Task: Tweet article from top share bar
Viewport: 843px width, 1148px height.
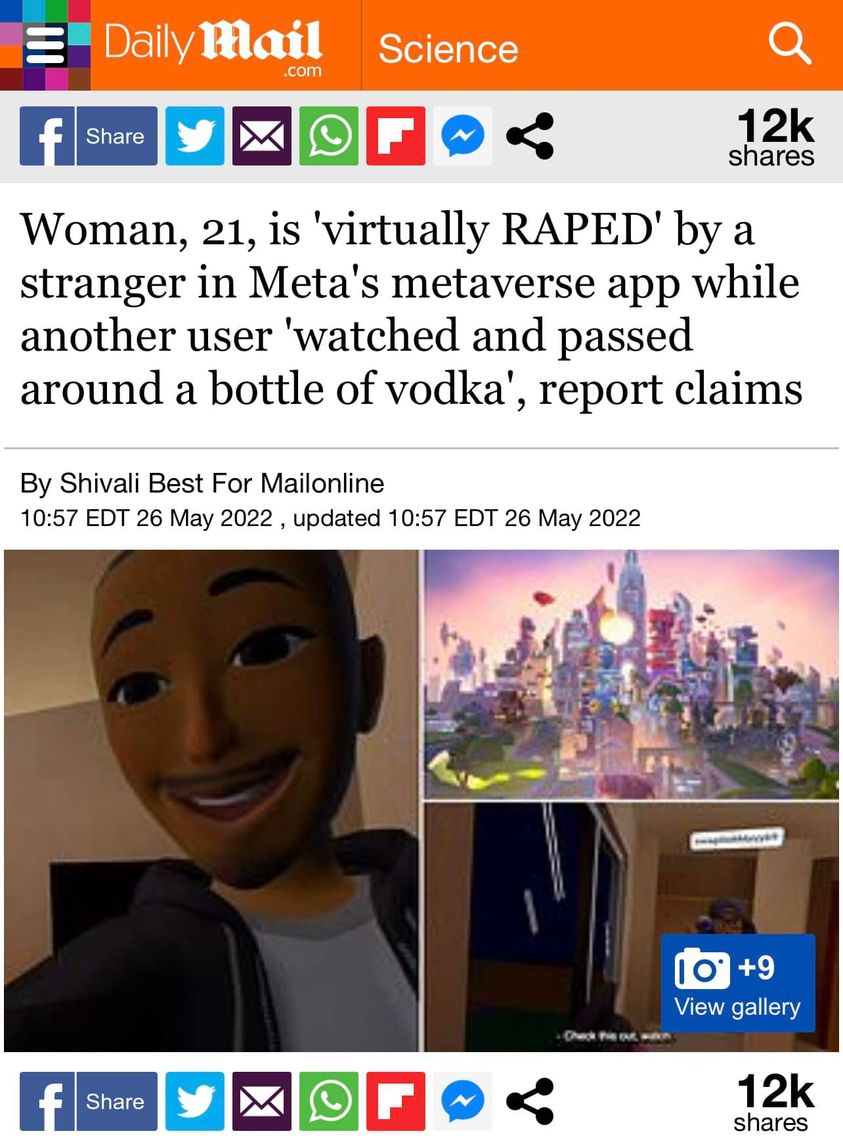Action: click(x=194, y=136)
